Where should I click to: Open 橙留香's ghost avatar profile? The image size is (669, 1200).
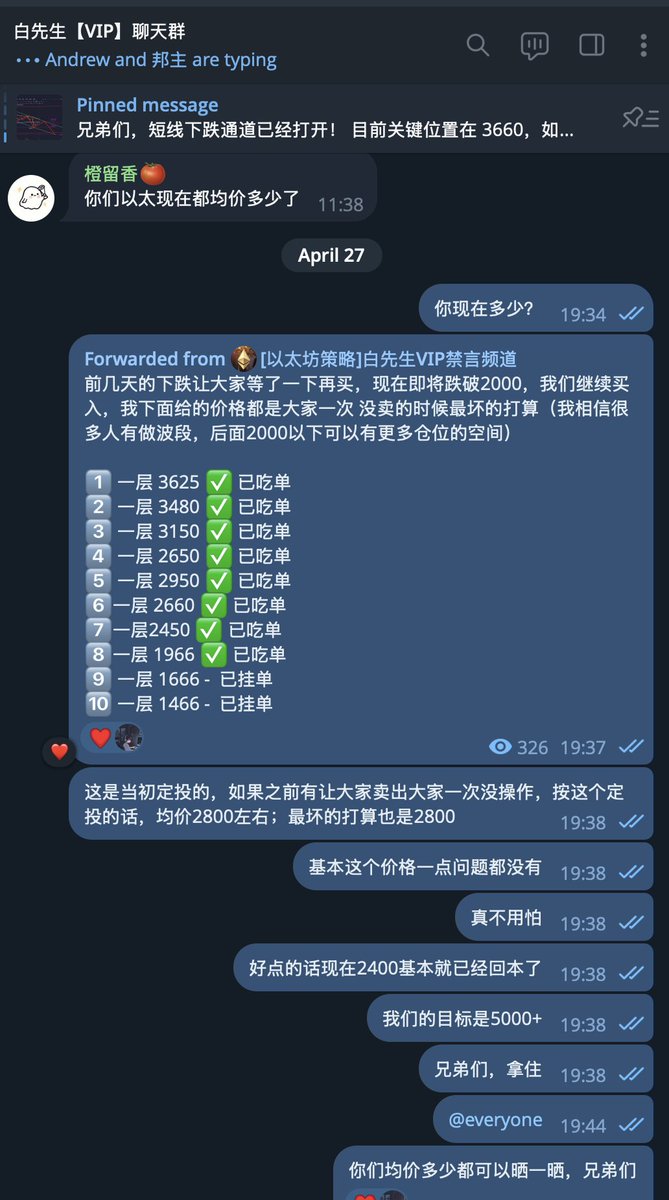pos(31,196)
